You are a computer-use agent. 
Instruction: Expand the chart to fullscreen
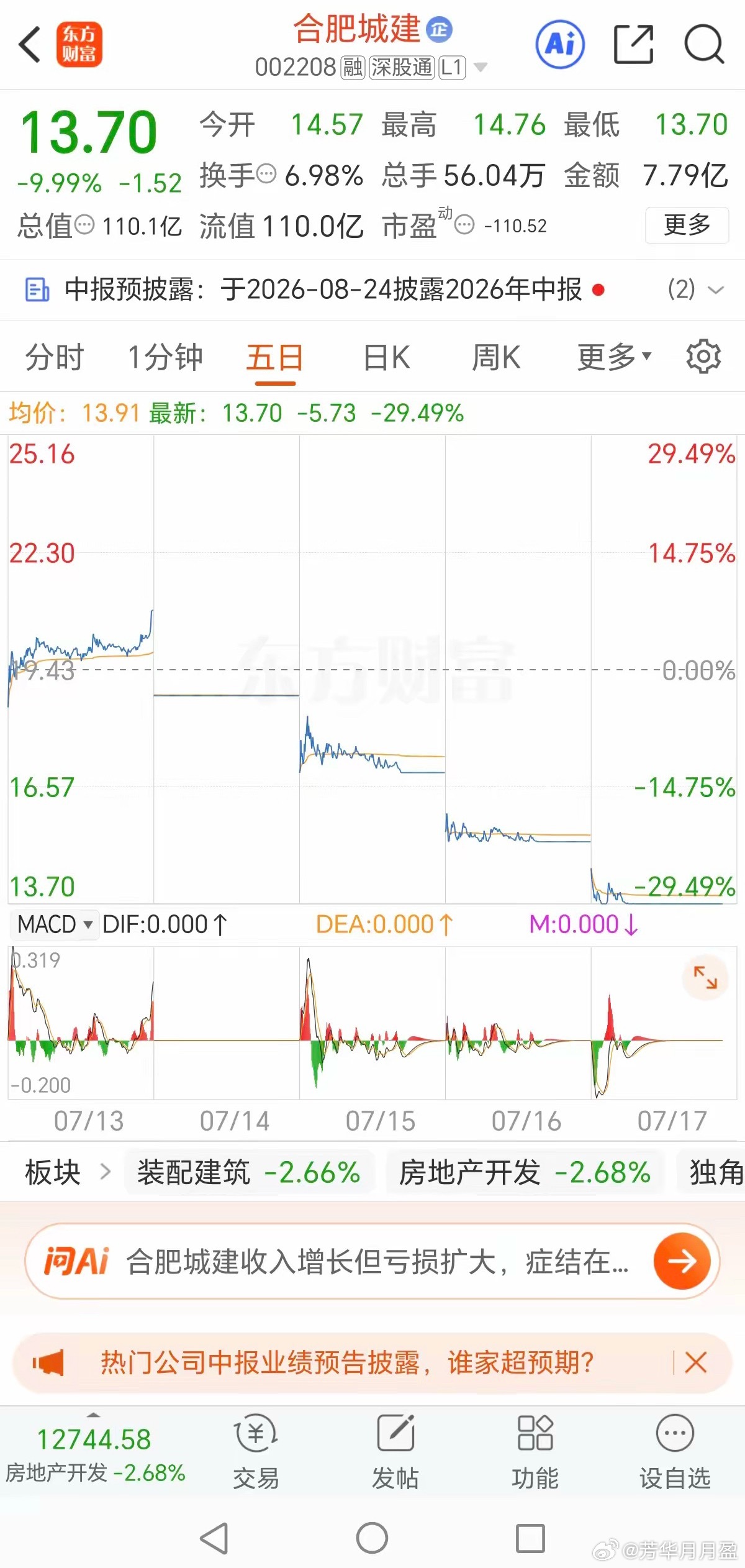(x=705, y=978)
